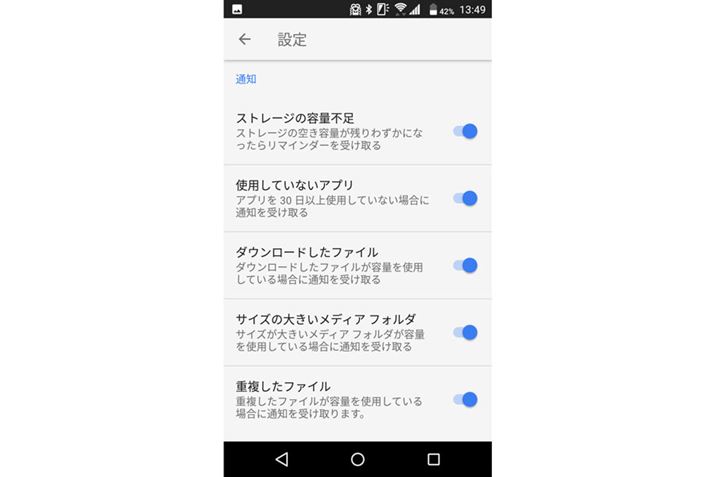The width and height of the screenshot is (715, 477).
Task: Toggle the 重複したファイル notification switch
Action: (465, 399)
